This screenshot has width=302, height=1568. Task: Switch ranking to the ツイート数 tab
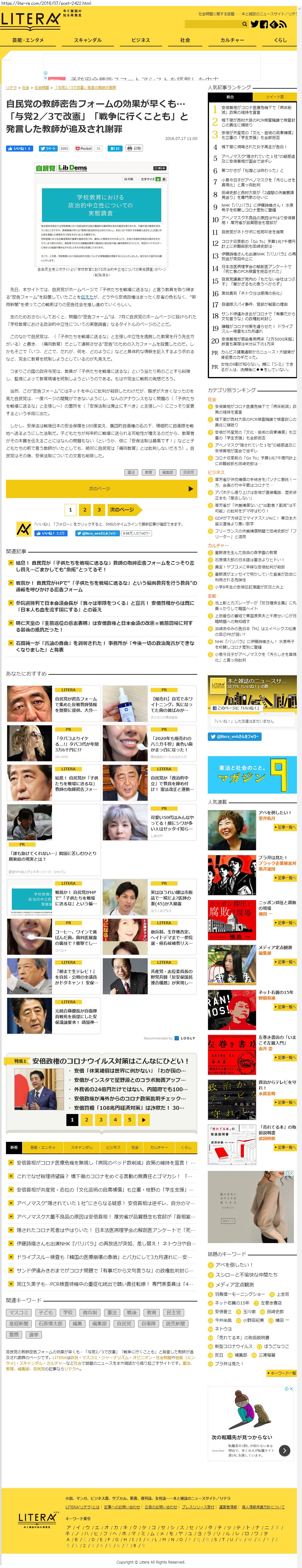pyautogui.click(x=275, y=97)
